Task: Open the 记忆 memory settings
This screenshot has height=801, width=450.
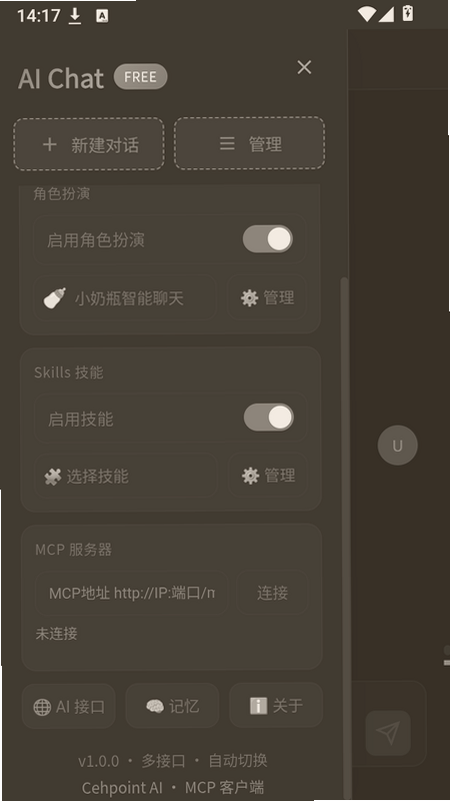Action: 172,706
